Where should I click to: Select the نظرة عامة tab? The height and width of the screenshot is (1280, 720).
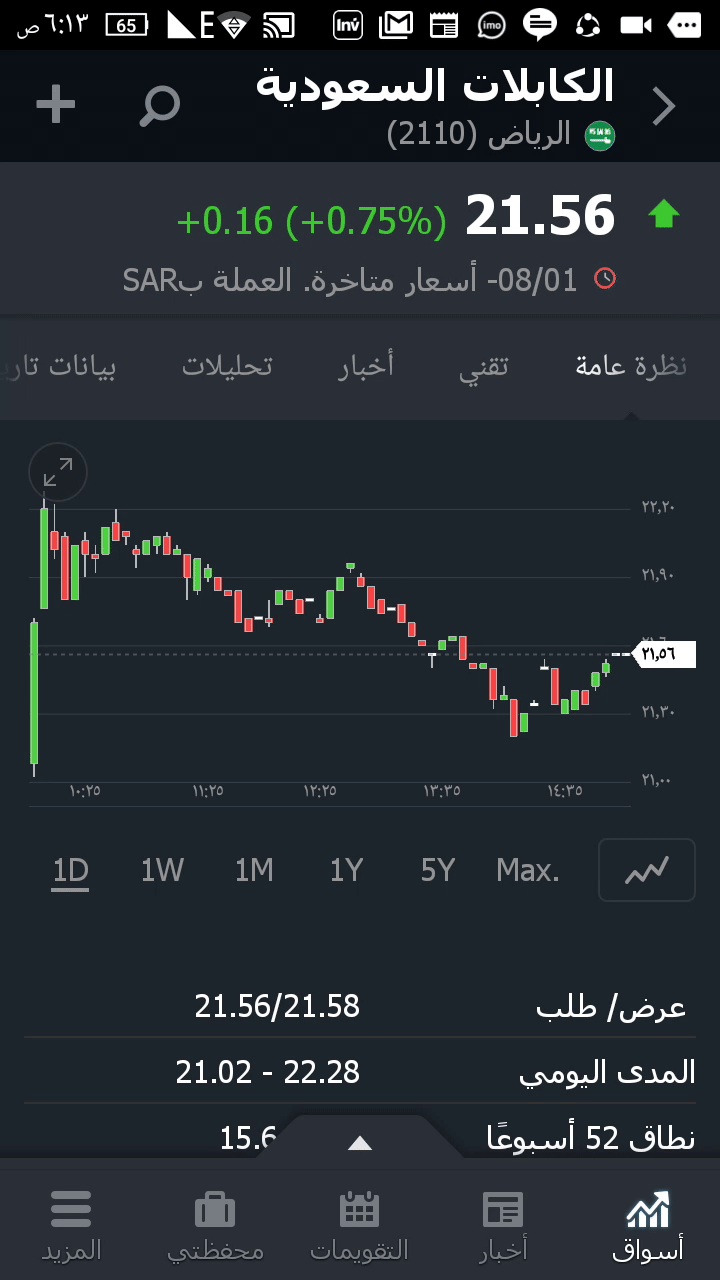[x=631, y=366]
